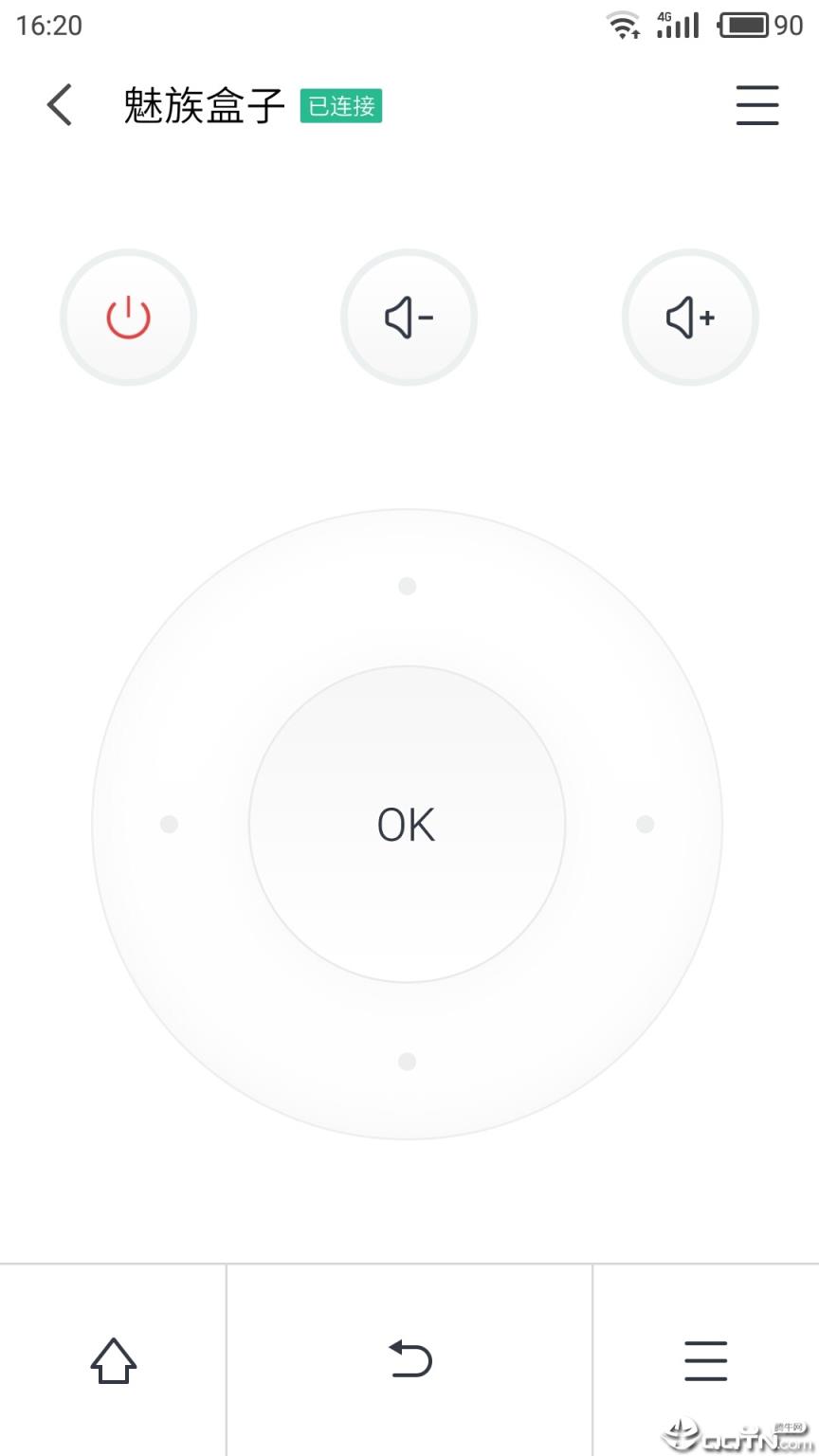
Task: Tap the 16:20 clock display
Action: coord(49,26)
